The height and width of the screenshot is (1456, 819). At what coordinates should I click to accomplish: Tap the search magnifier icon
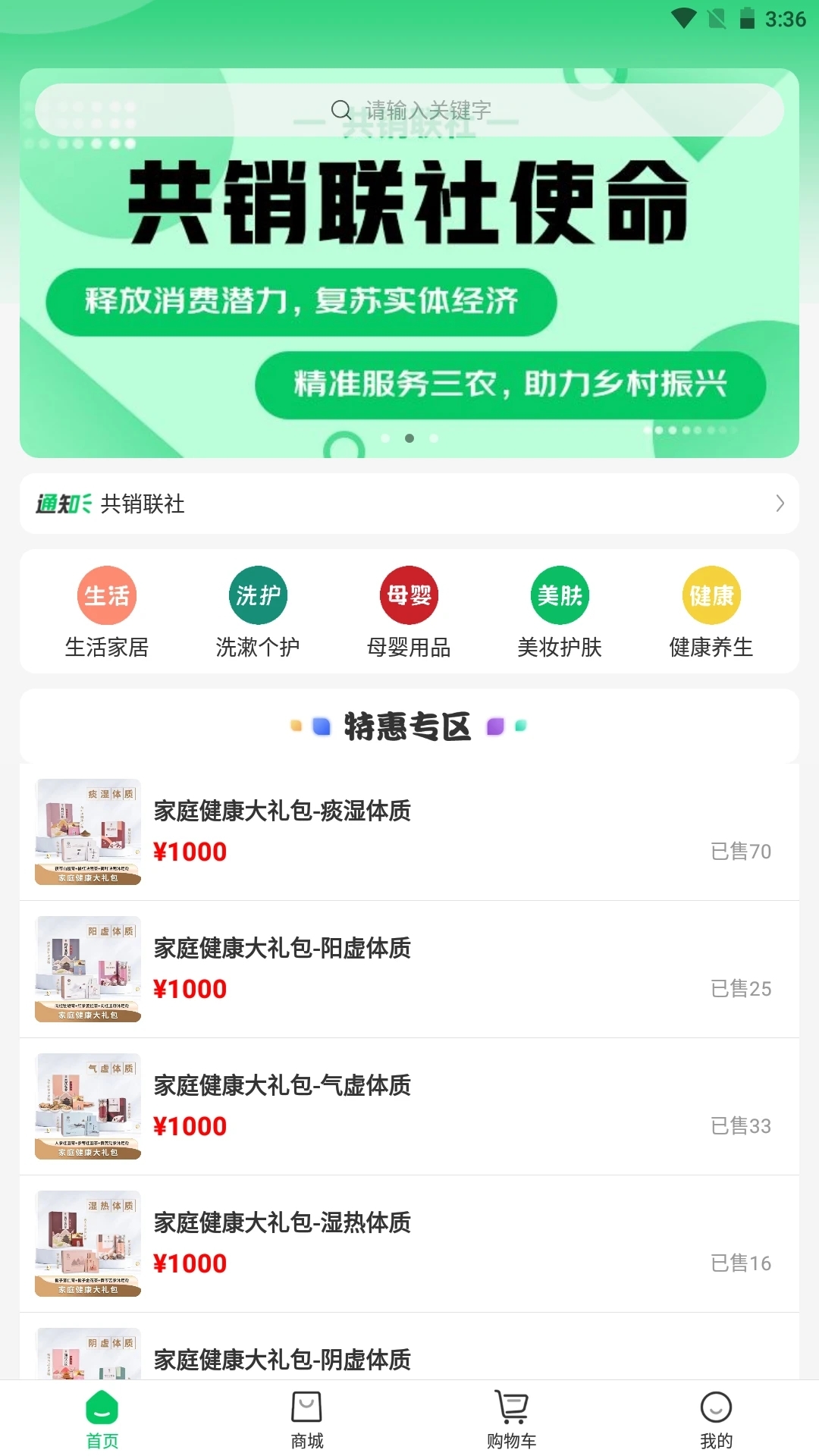pos(340,110)
